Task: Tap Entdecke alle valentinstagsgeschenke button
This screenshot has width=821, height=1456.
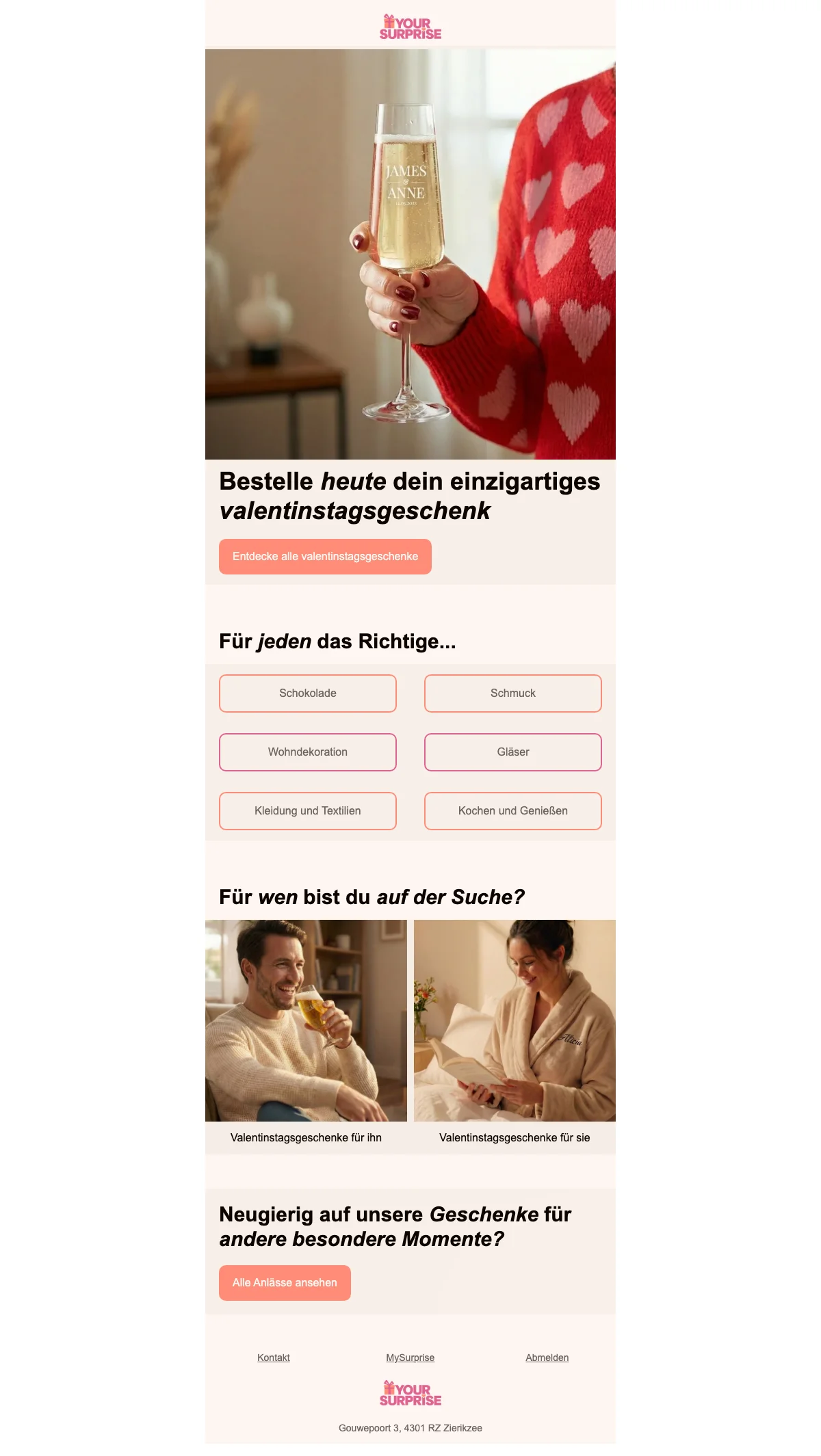Action: tap(325, 556)
